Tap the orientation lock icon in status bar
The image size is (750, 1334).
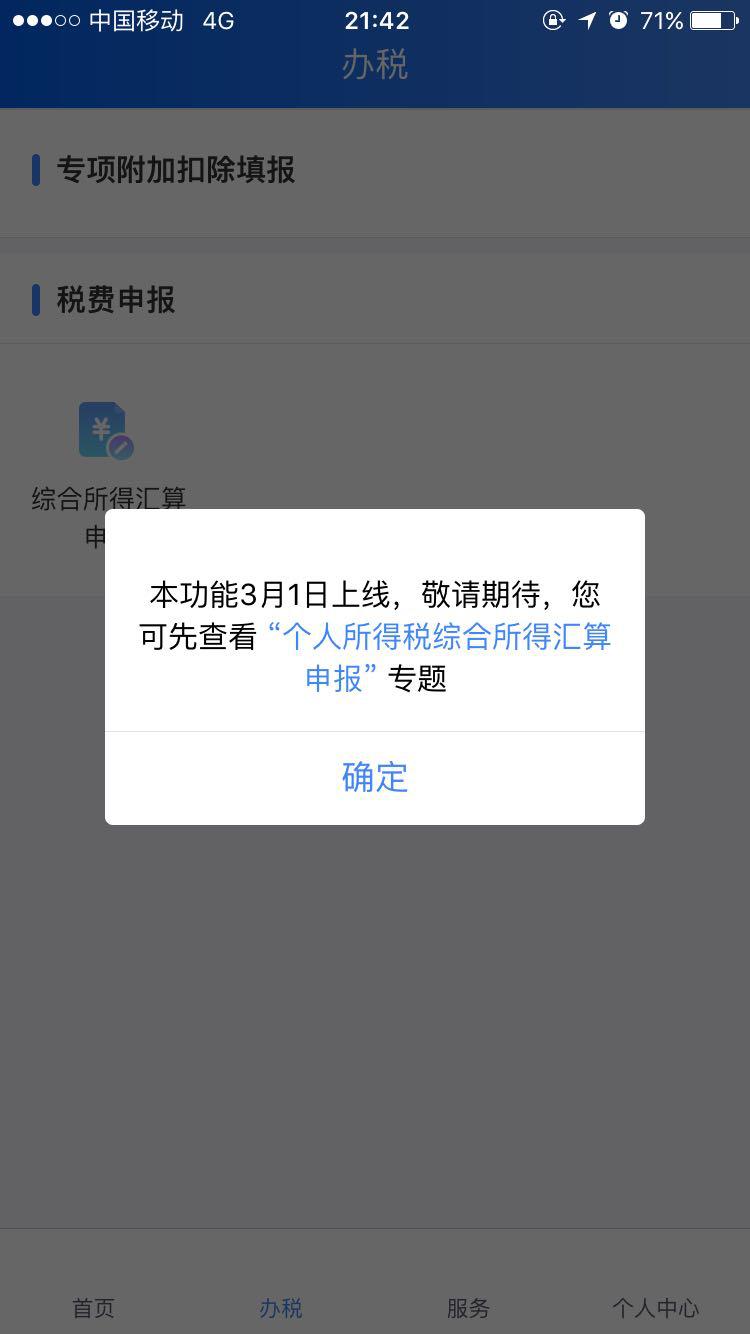(555, 20)
